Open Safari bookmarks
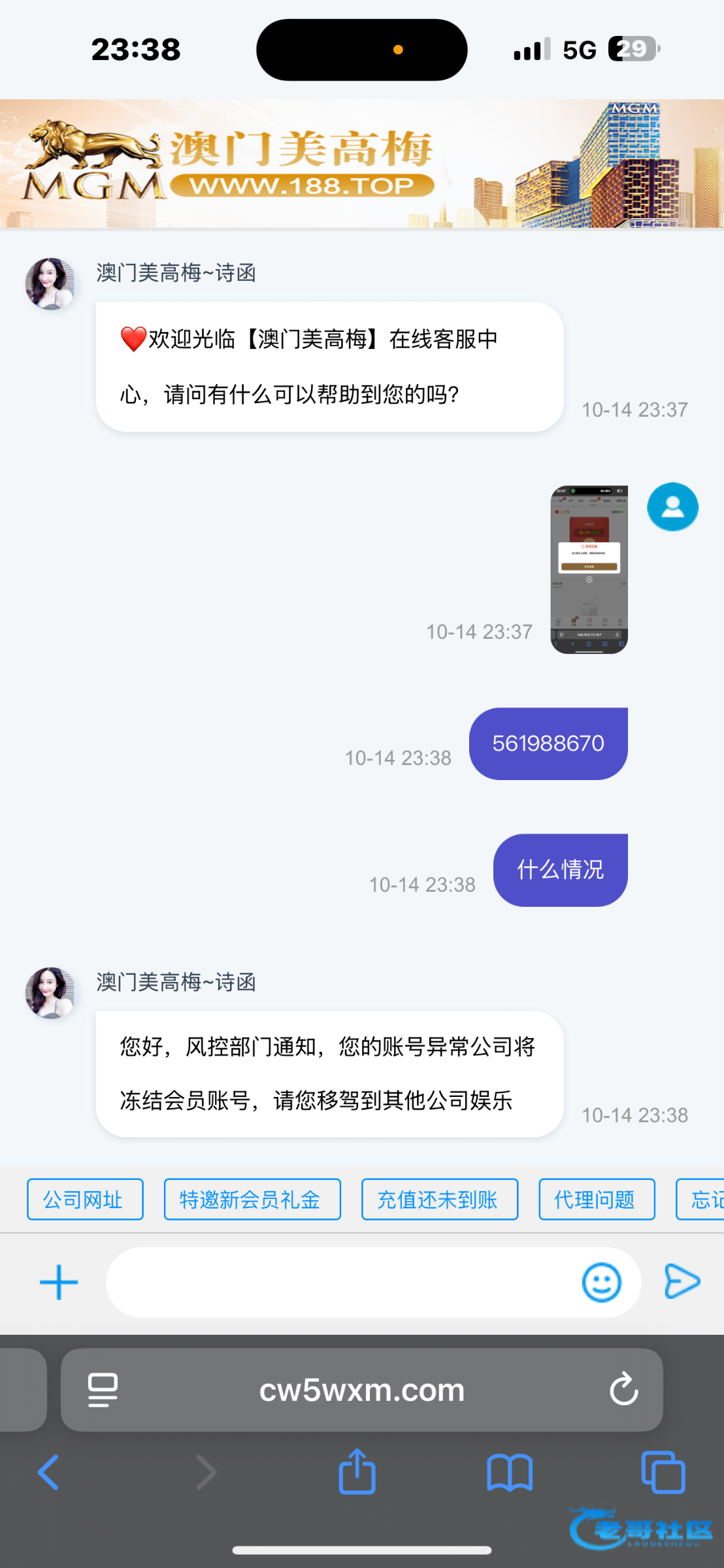 [x=510, y=1473]
